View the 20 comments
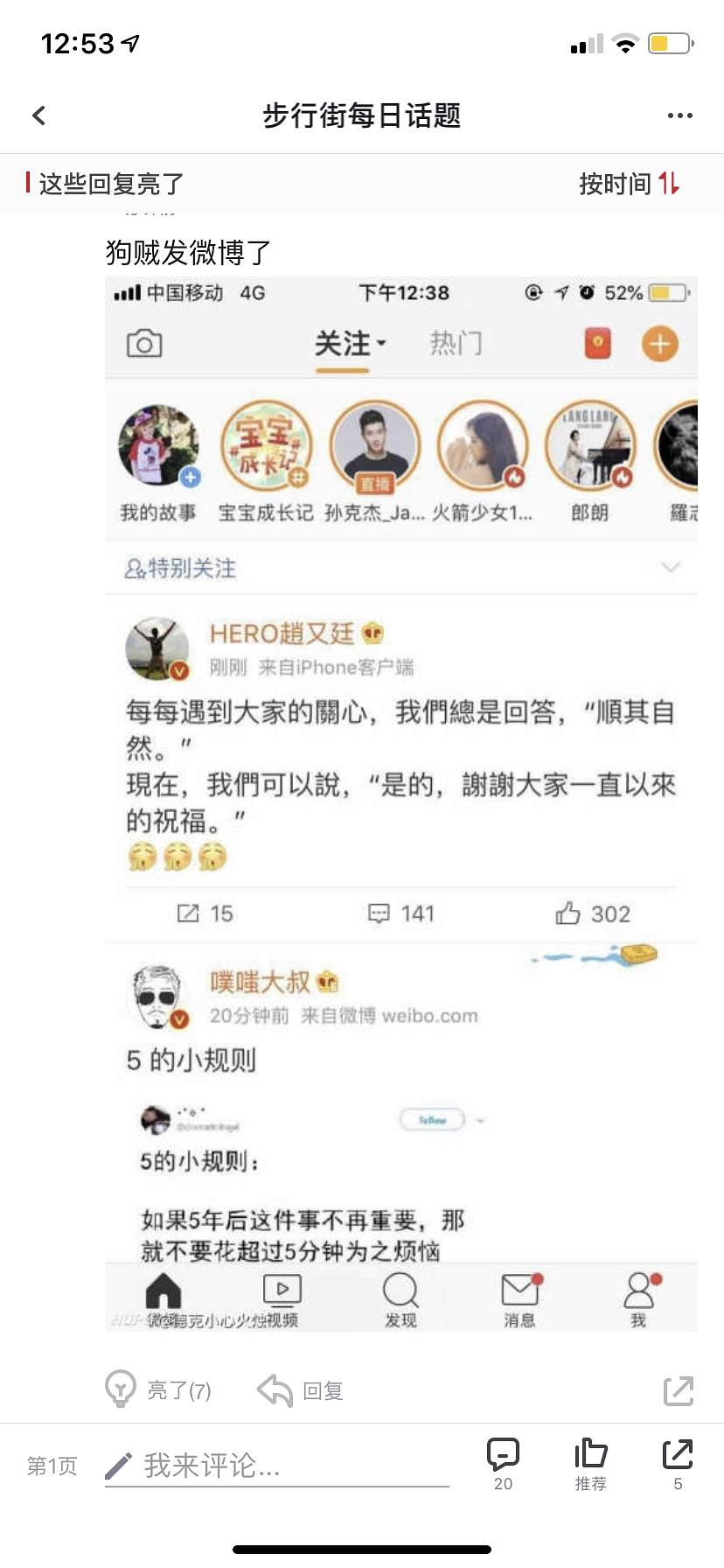The image size is (724, 1568). coord(503,1464)
